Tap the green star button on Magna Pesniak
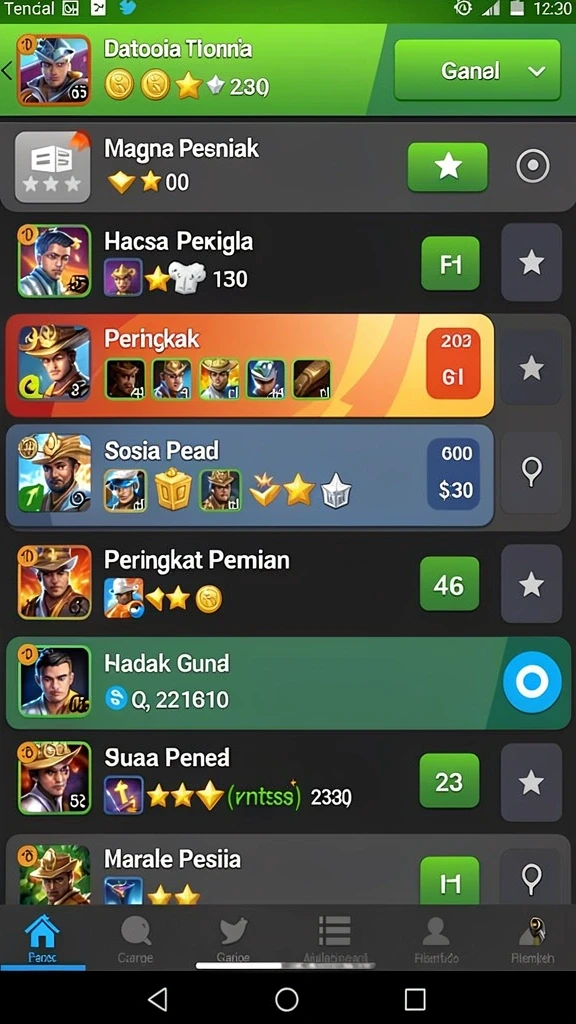The image size is (576, 1024). click(x=448, y=167)
